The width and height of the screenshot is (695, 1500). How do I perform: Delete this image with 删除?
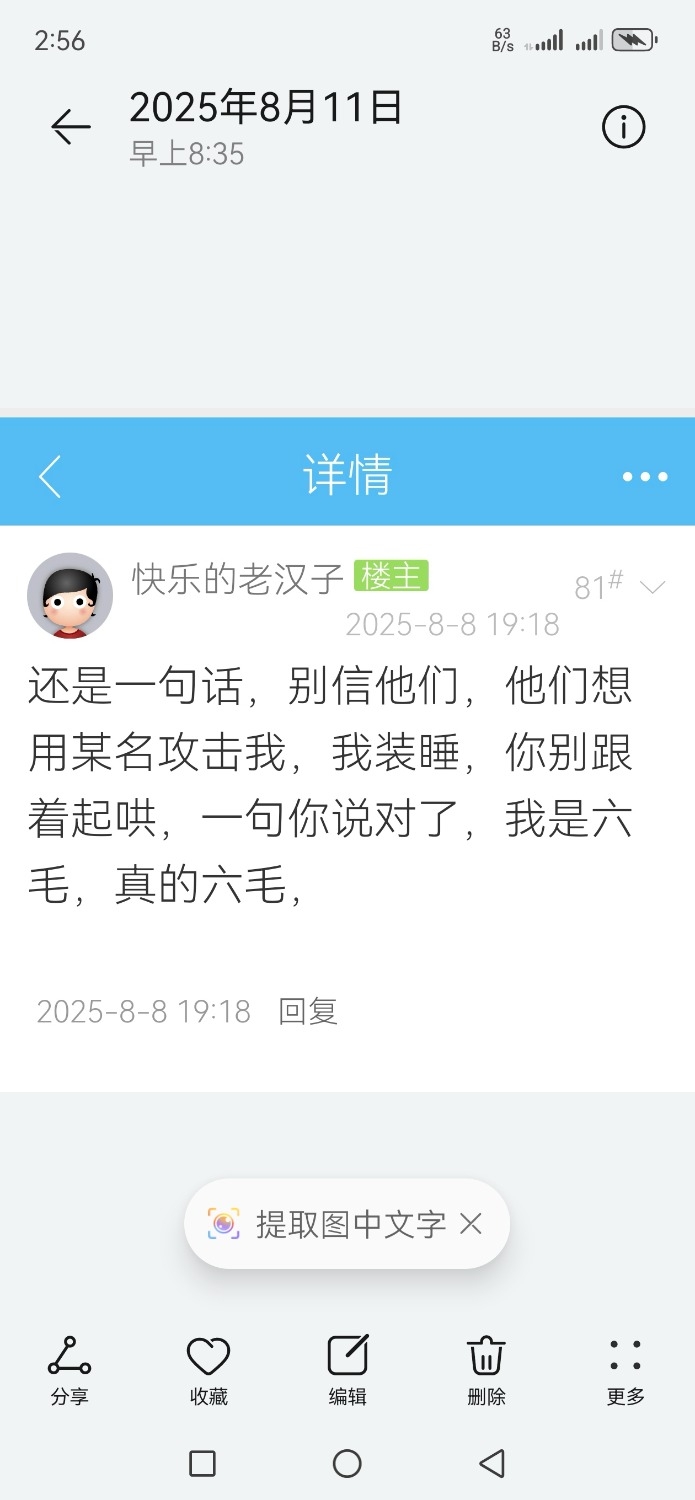[x=486, y=1371]
